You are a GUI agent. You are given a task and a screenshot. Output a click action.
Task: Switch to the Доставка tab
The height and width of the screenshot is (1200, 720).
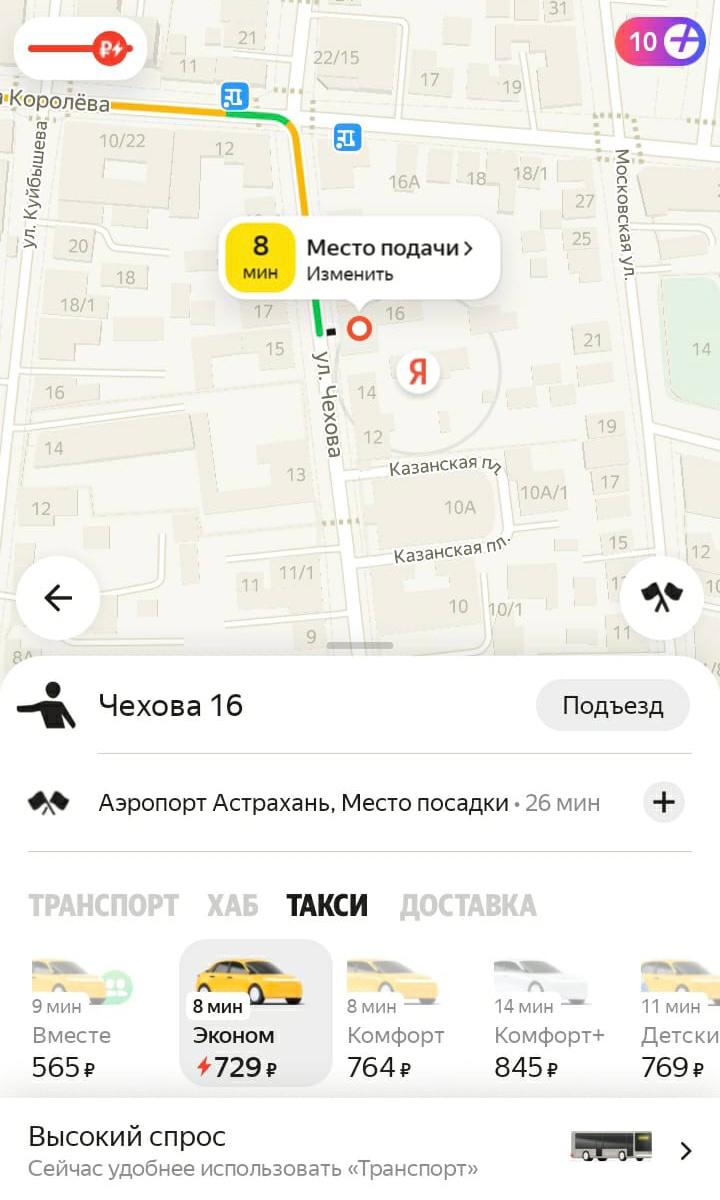pyautogui.click(x=468, y=906)
